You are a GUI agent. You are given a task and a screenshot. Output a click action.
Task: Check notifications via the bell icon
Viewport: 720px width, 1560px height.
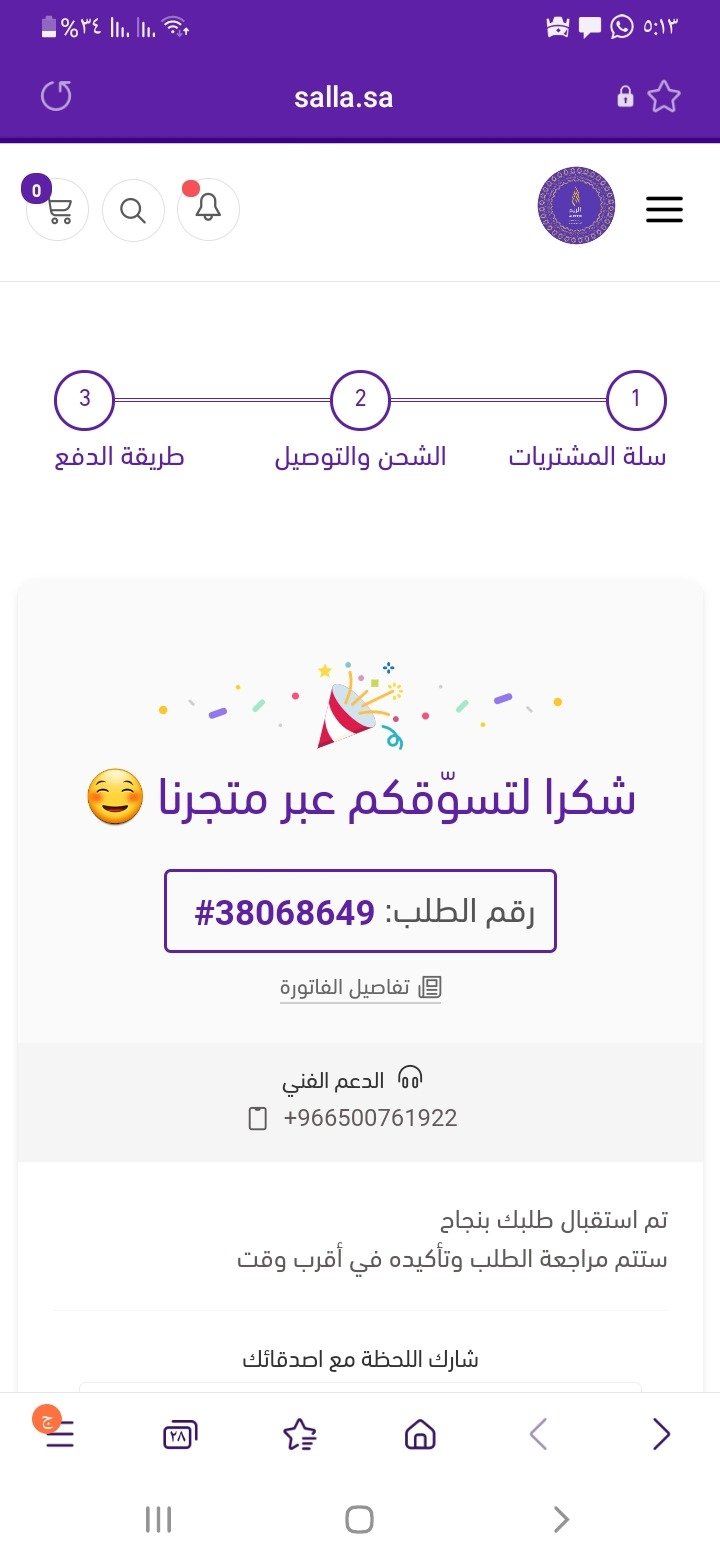click(208, 210)
